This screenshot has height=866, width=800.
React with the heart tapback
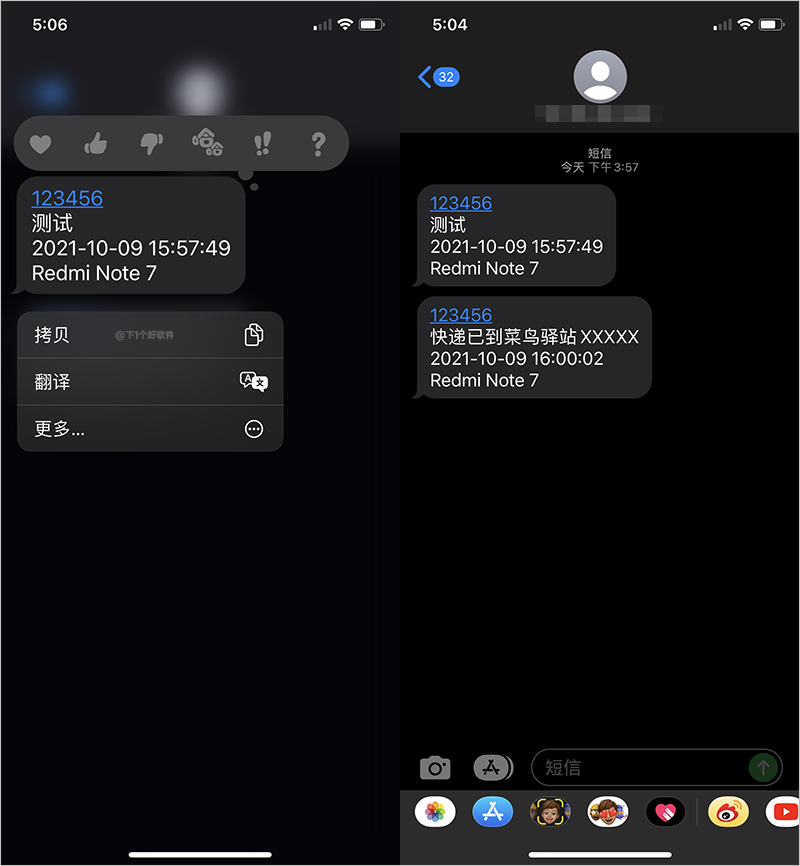pos(40,145)
